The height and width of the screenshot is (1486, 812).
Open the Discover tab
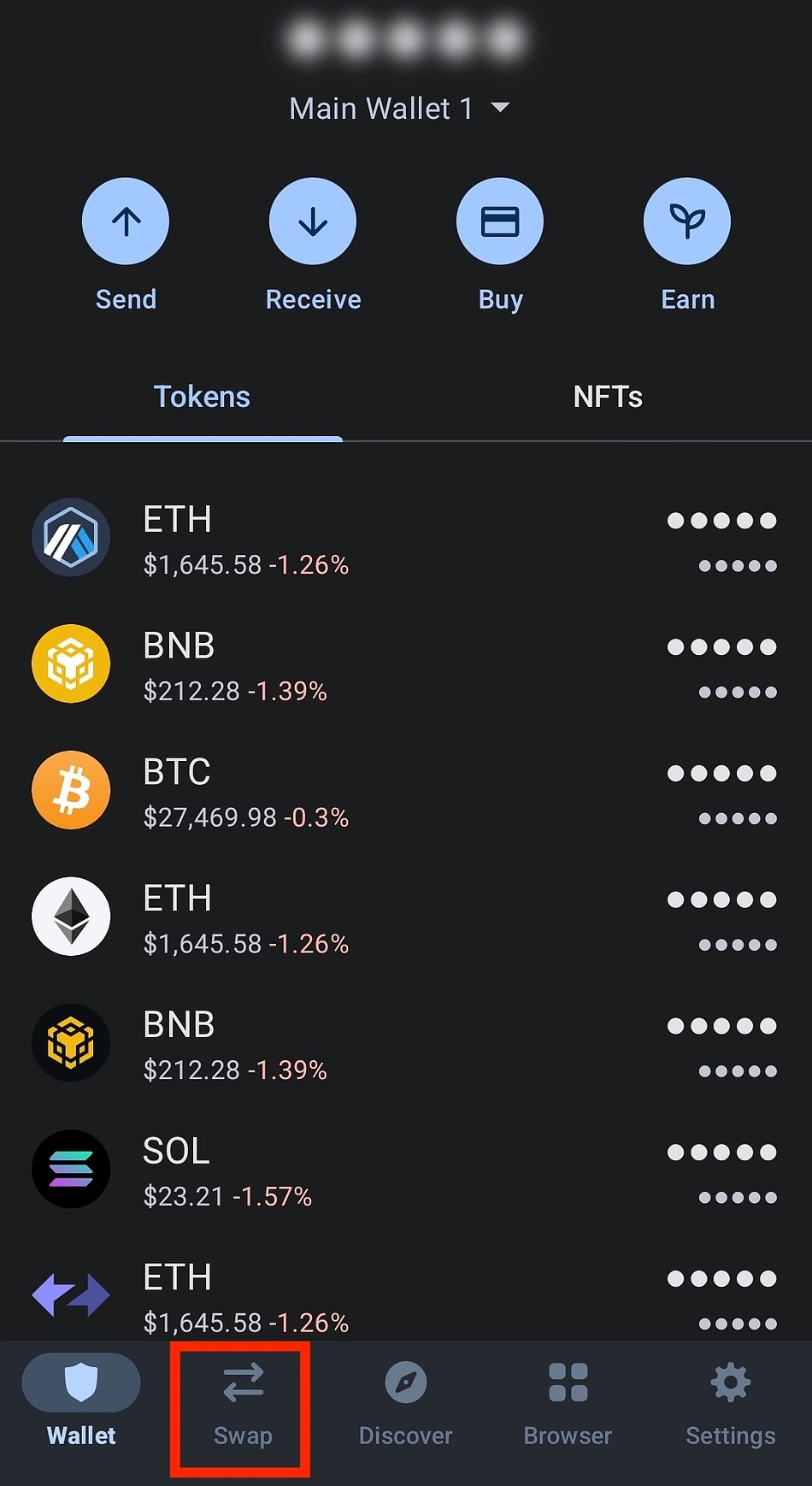click(406, 1403)
